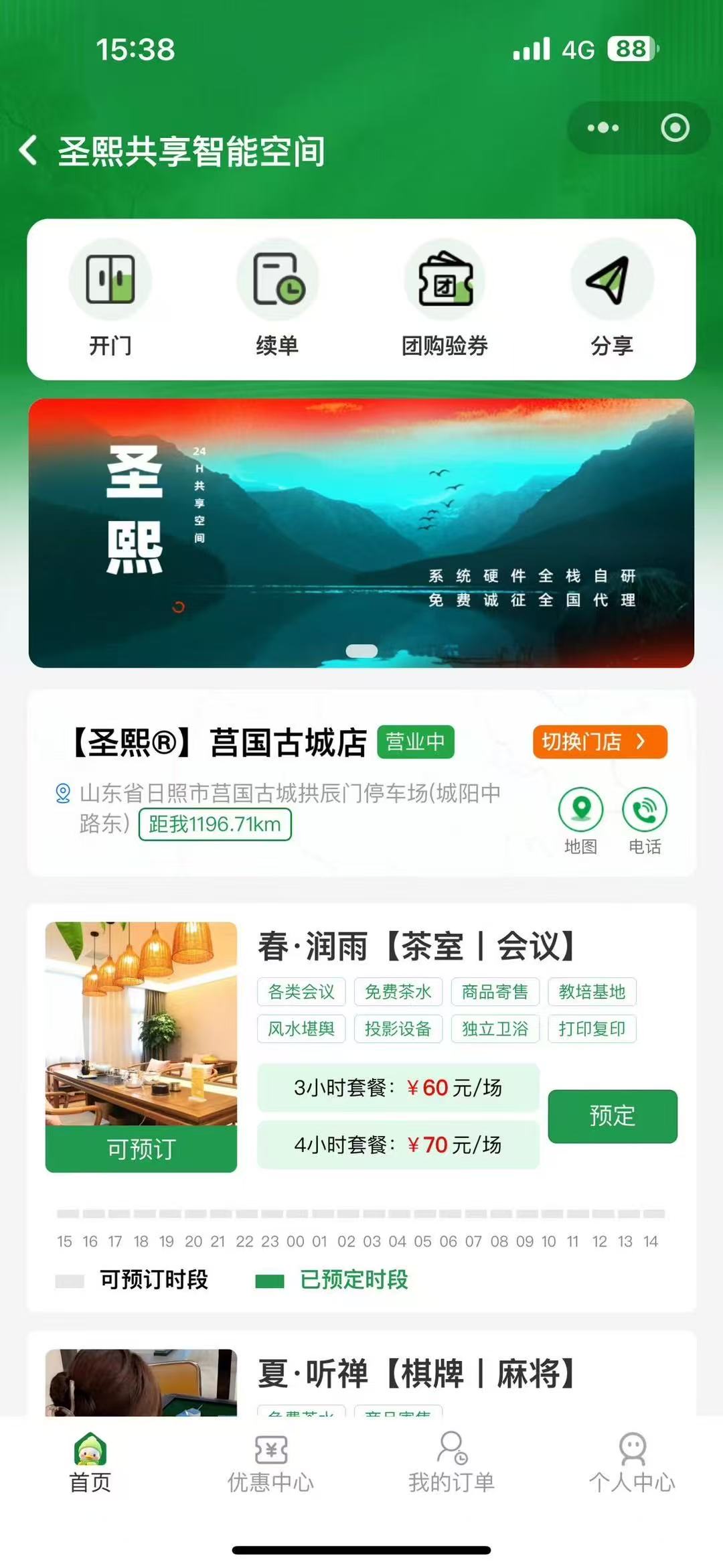Open the store location in 地图
Viewport: 723px width, 1568px height.
580,819
